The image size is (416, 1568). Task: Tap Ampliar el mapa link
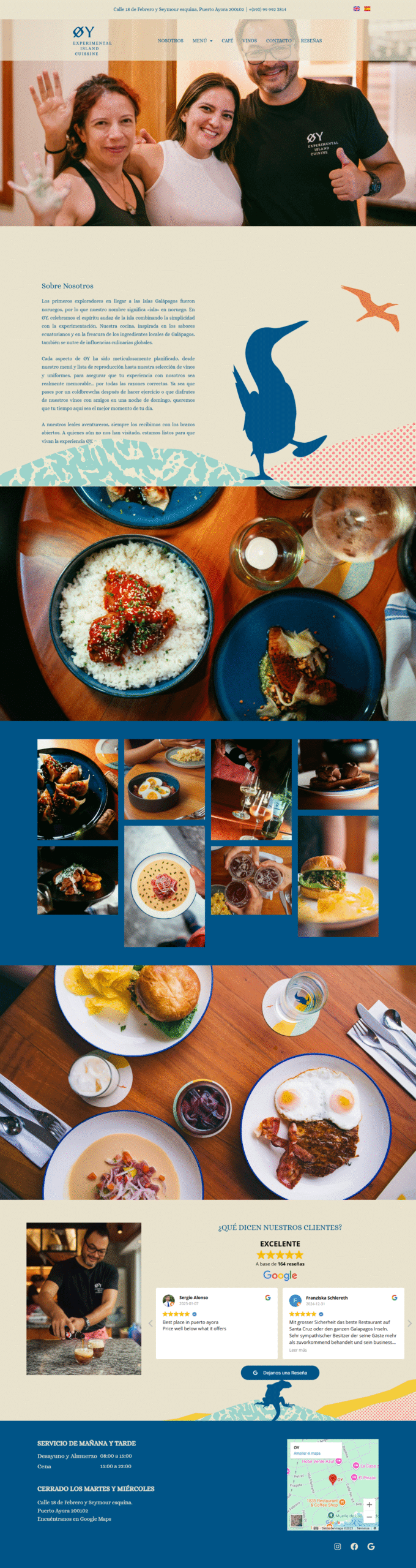click(307, 1453)
